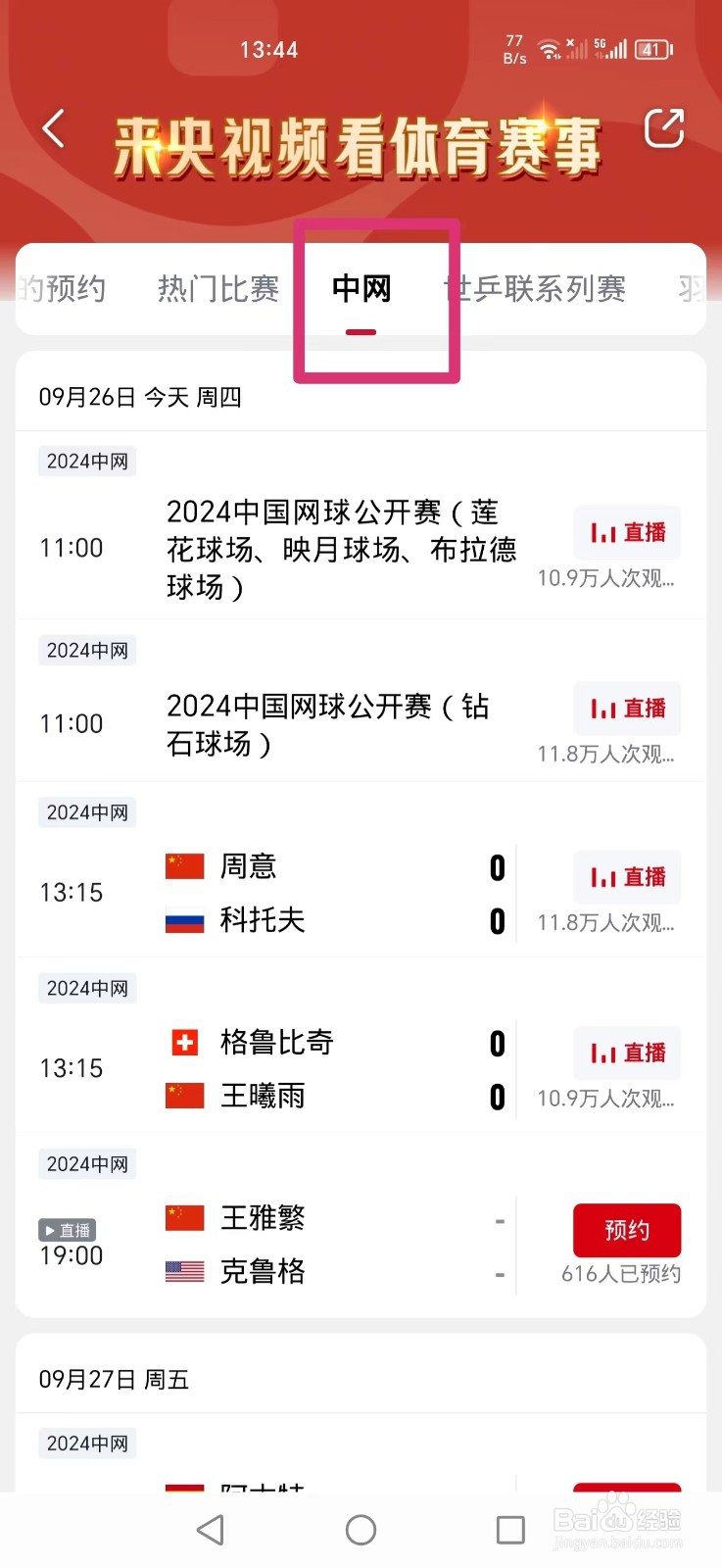This screenshot has height=1568, width=722.
Task: Open the 我的预约 tab
Action: point(62,288)
